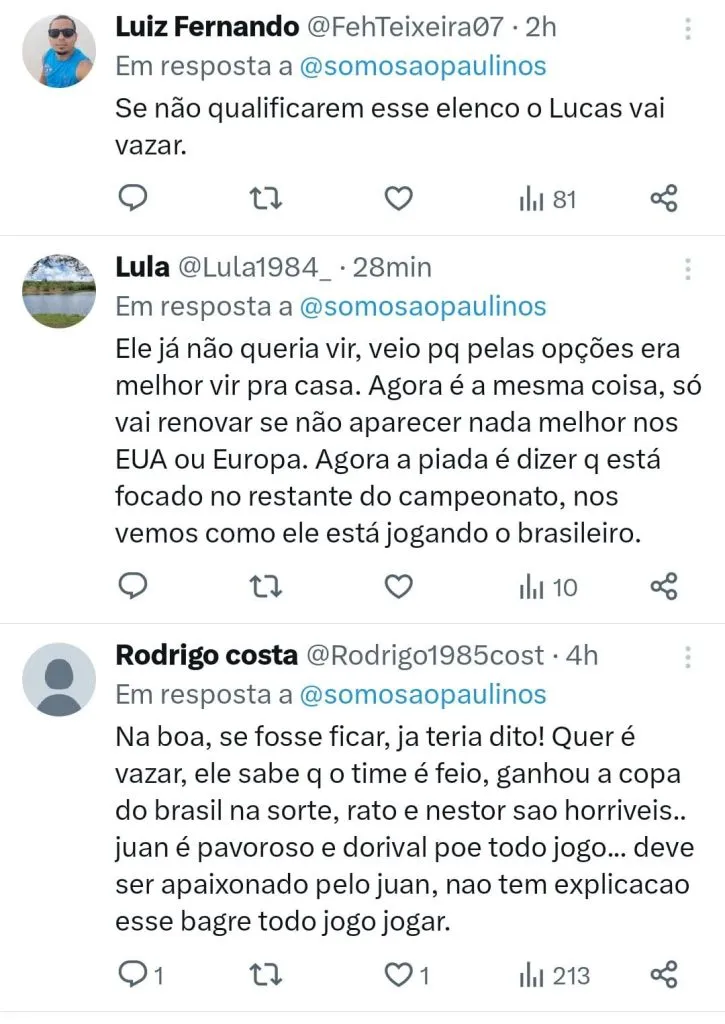
Task: Share Luiz Fernando's tweet
Action: [664, 199]
